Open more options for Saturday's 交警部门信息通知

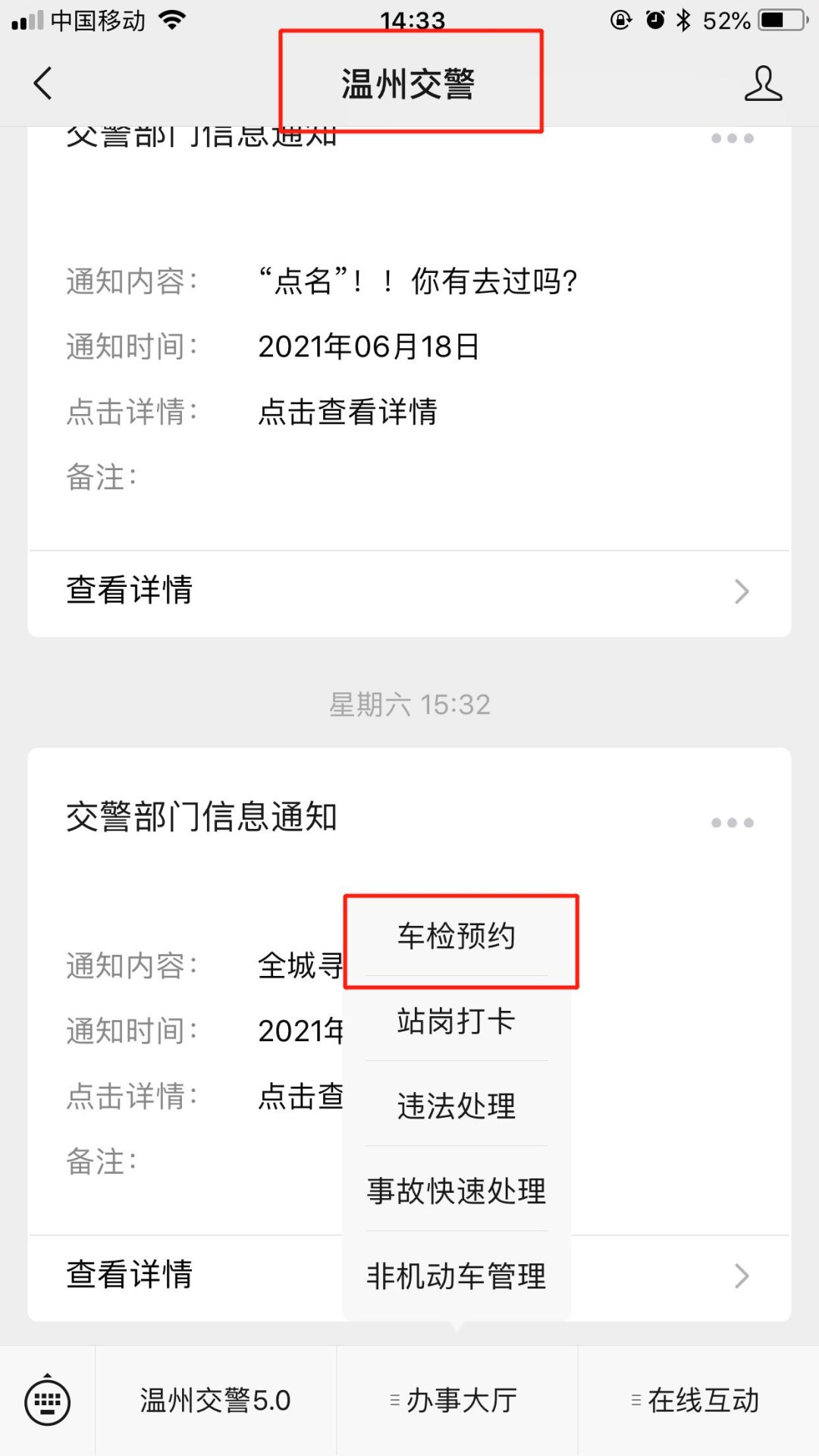pos(732,823)
